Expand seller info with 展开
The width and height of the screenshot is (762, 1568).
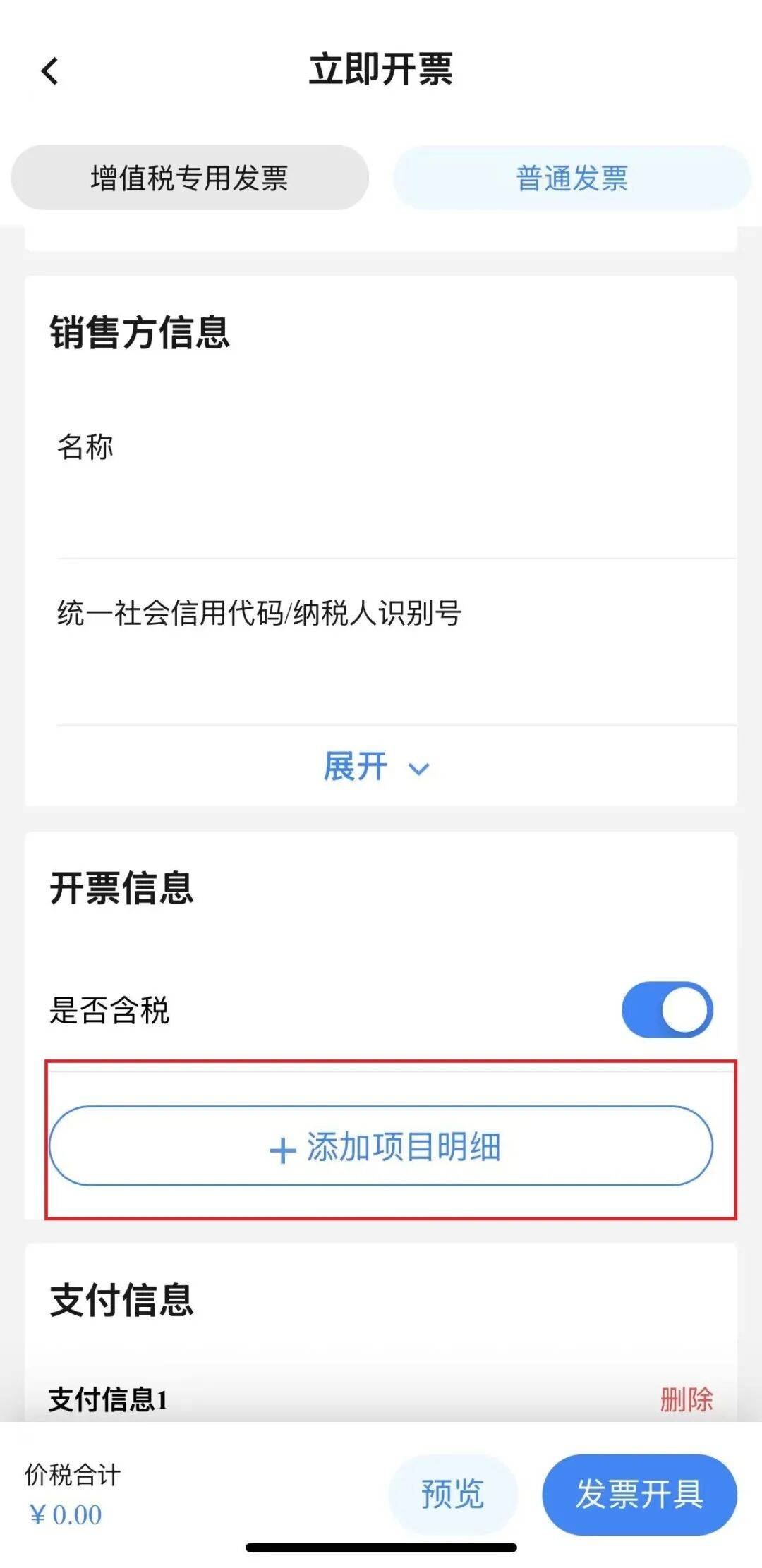[x=375, y=767]
